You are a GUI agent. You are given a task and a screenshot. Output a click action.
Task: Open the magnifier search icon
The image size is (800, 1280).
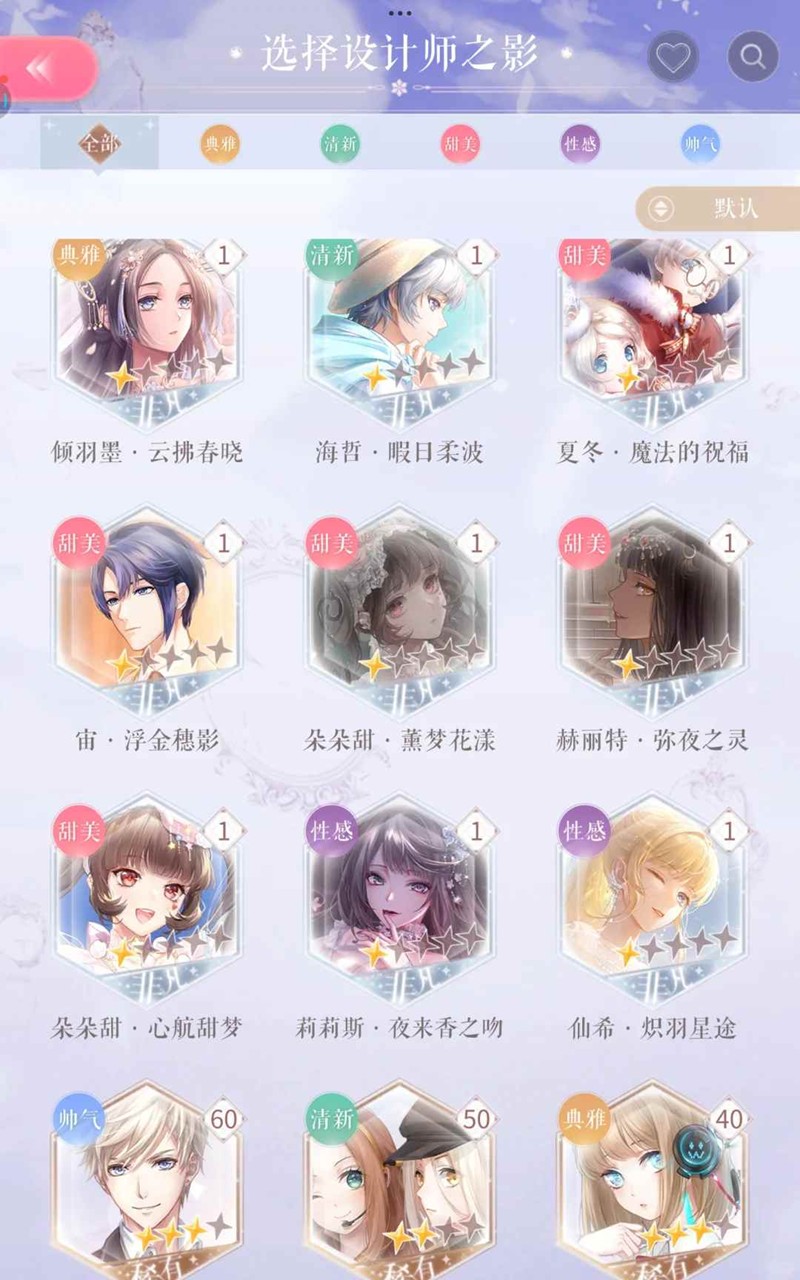(753, 58)
